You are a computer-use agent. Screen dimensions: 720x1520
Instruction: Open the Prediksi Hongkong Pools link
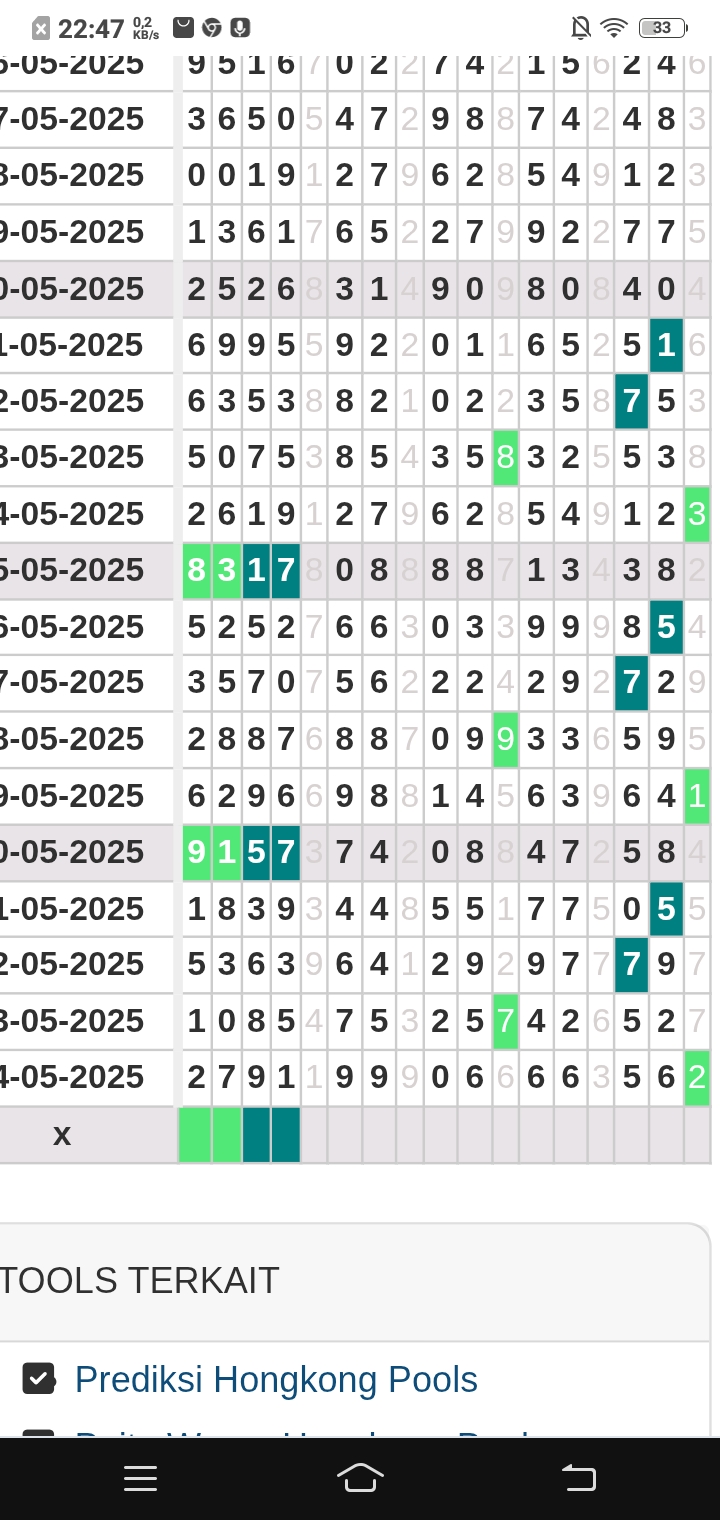point(276,1380)
